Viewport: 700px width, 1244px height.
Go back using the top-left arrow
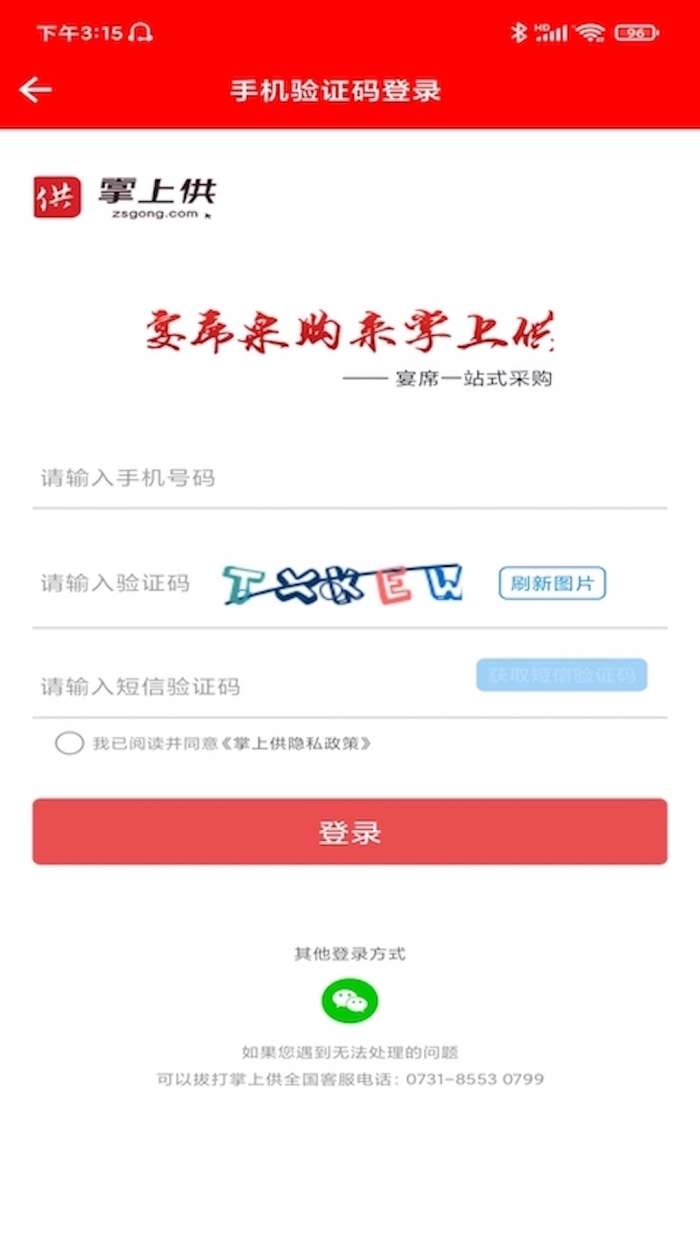point(36,90)
